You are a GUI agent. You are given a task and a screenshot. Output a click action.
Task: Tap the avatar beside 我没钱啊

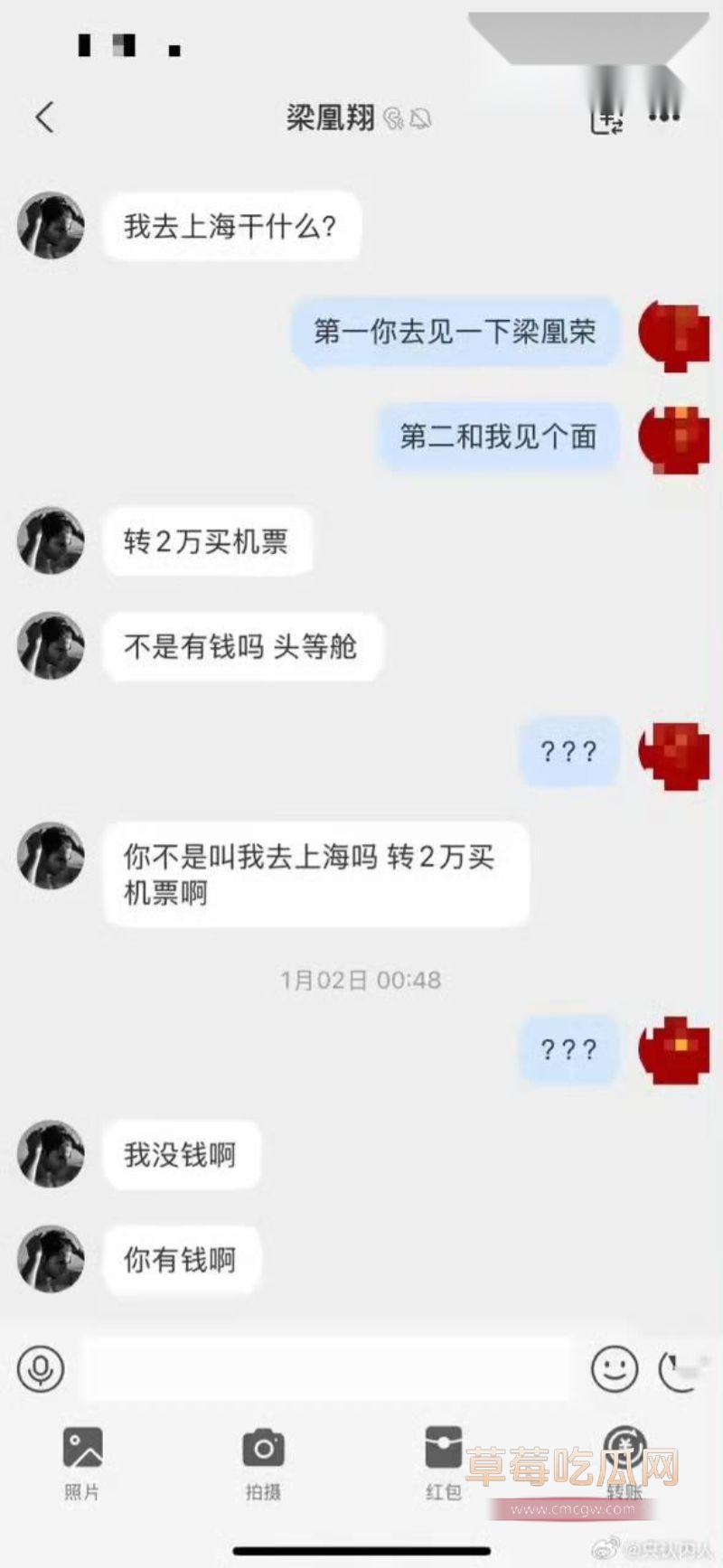pyautogui.click(x=50, y=1154)
